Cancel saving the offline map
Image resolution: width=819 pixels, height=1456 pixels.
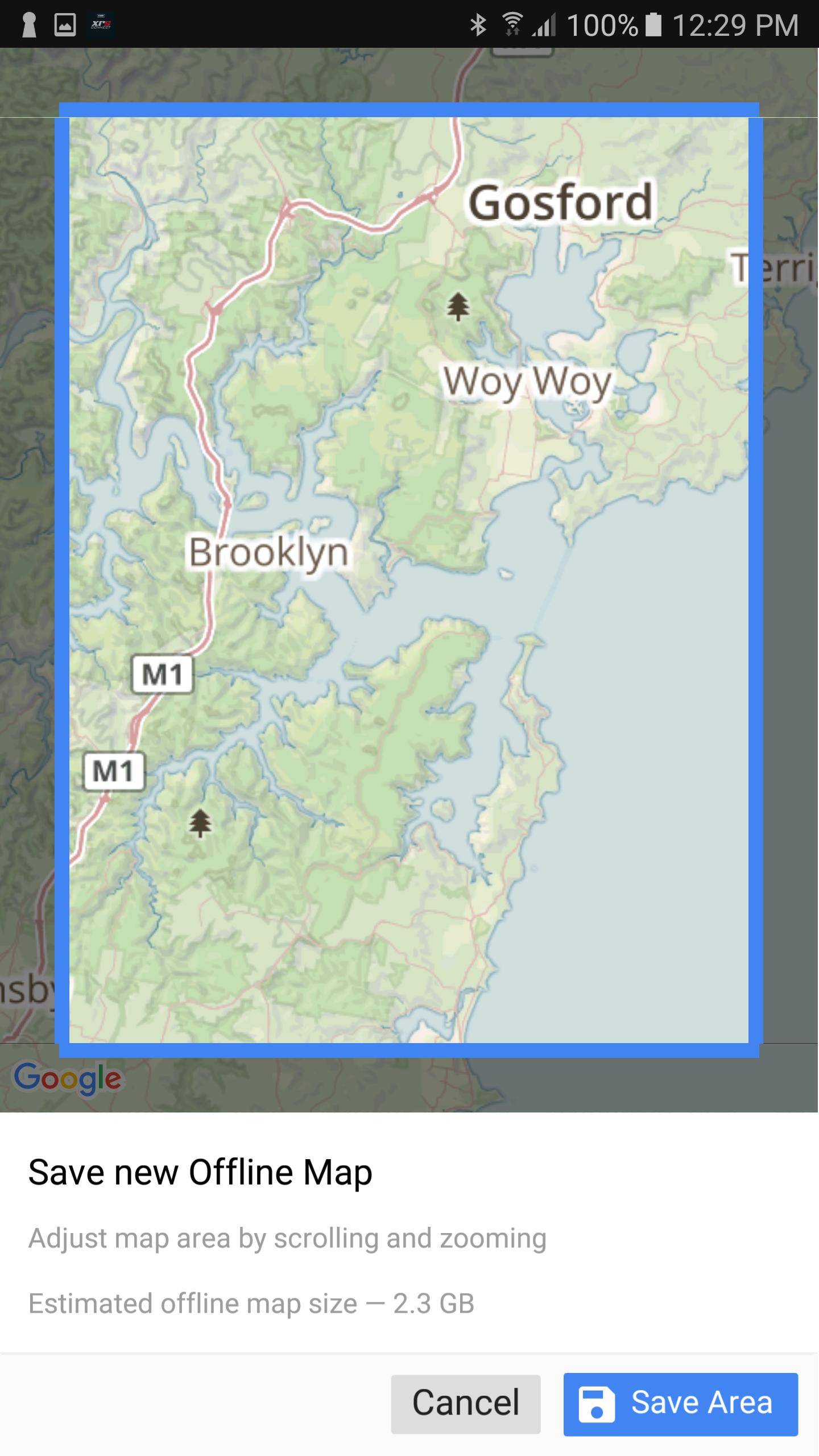click(x=465, y=1403)
